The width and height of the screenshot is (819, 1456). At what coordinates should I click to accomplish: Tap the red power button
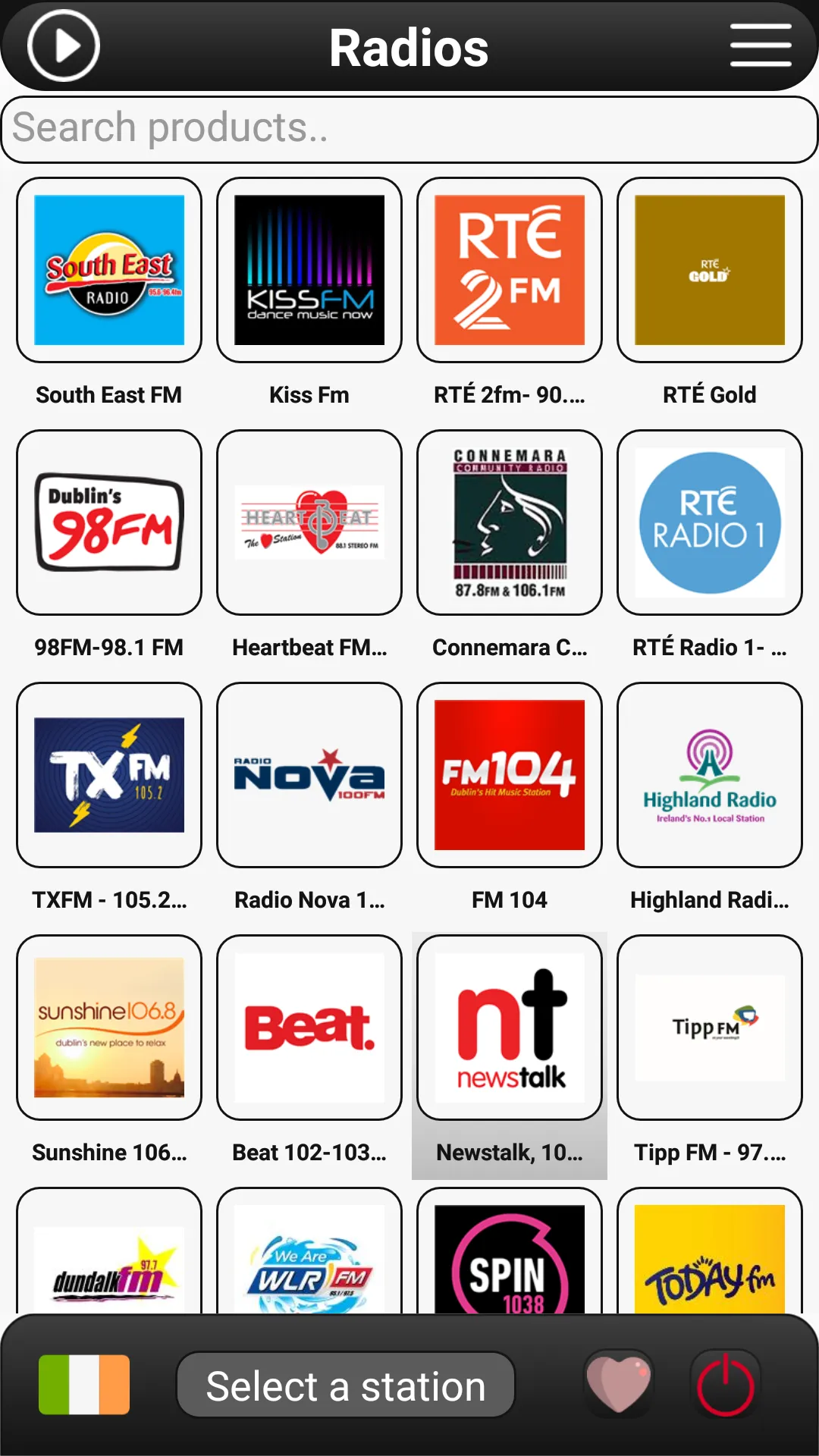[726, 1384]
